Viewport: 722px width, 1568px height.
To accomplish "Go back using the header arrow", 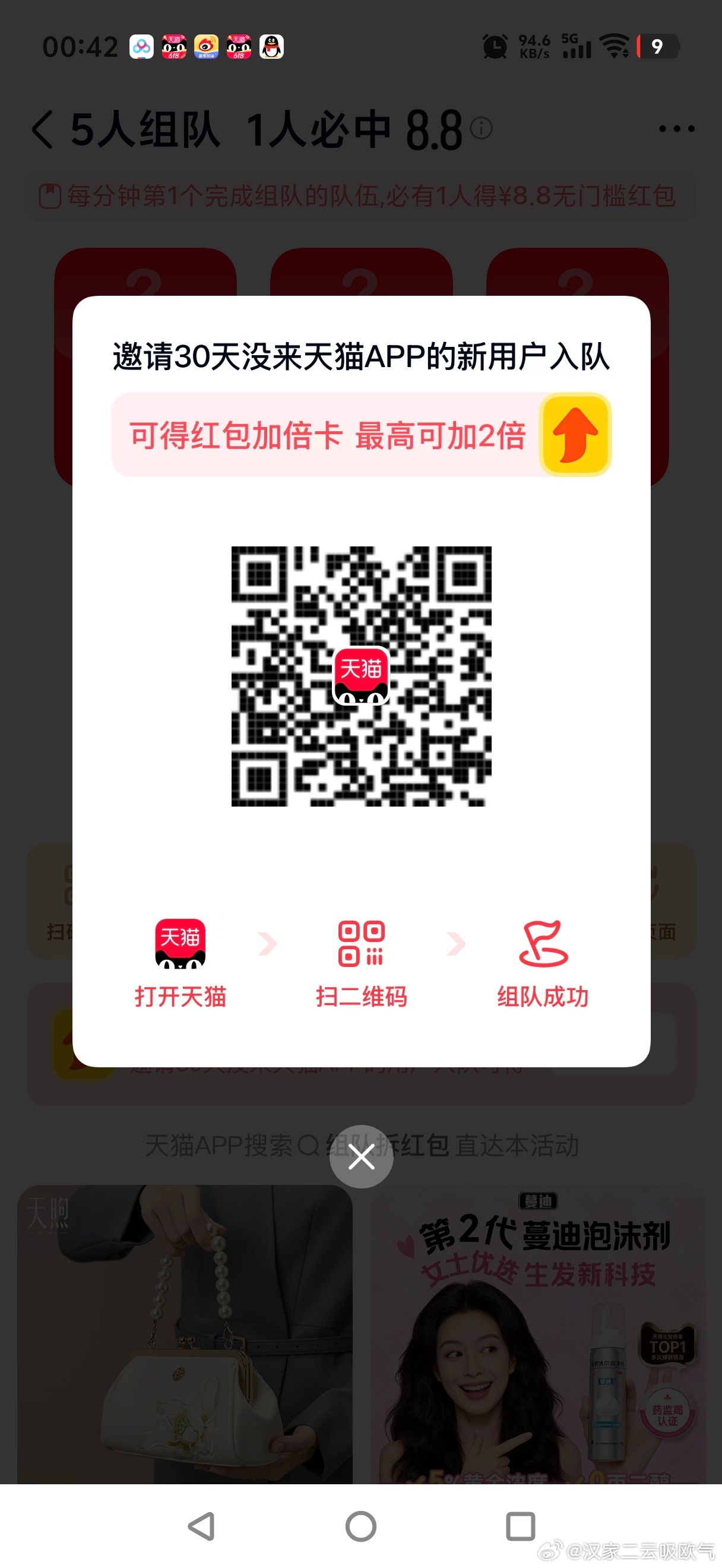I will point(43,129).
